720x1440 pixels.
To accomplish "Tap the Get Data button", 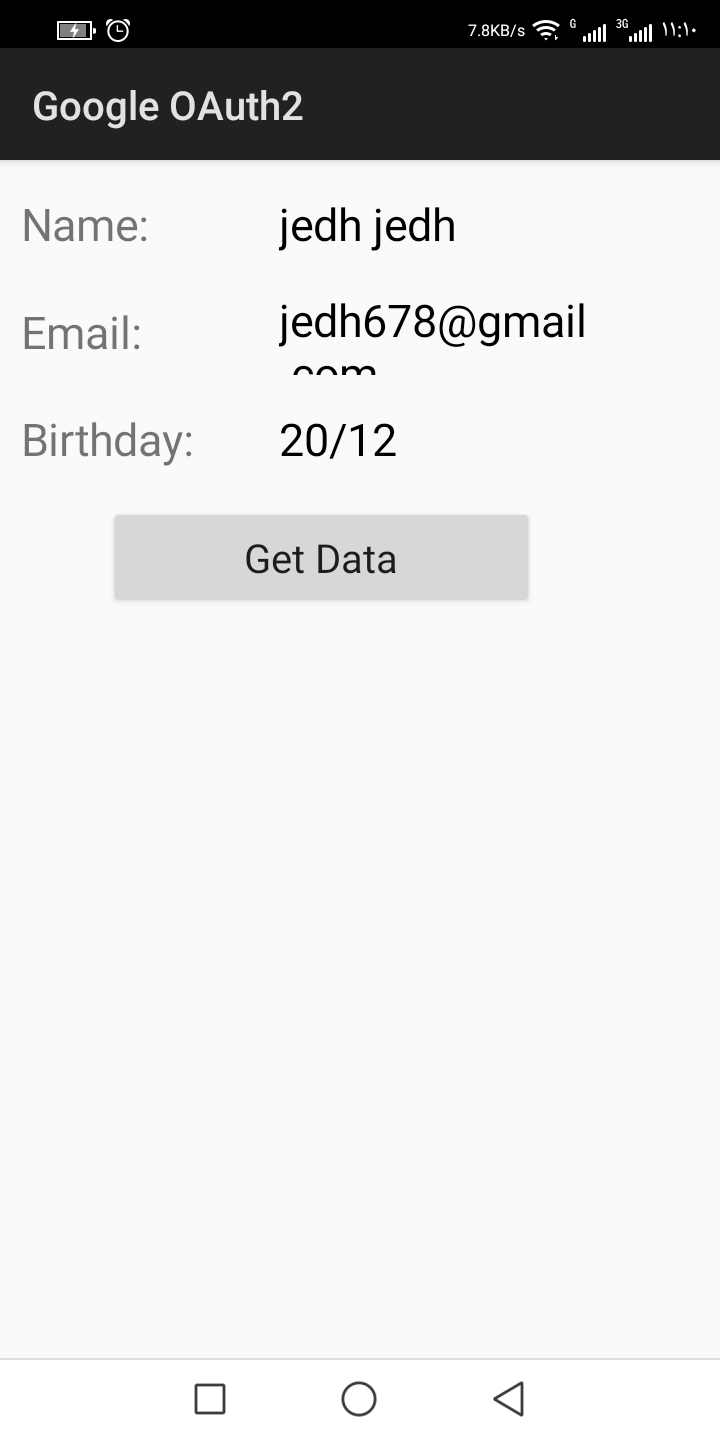I will click(x=321, y=558).
